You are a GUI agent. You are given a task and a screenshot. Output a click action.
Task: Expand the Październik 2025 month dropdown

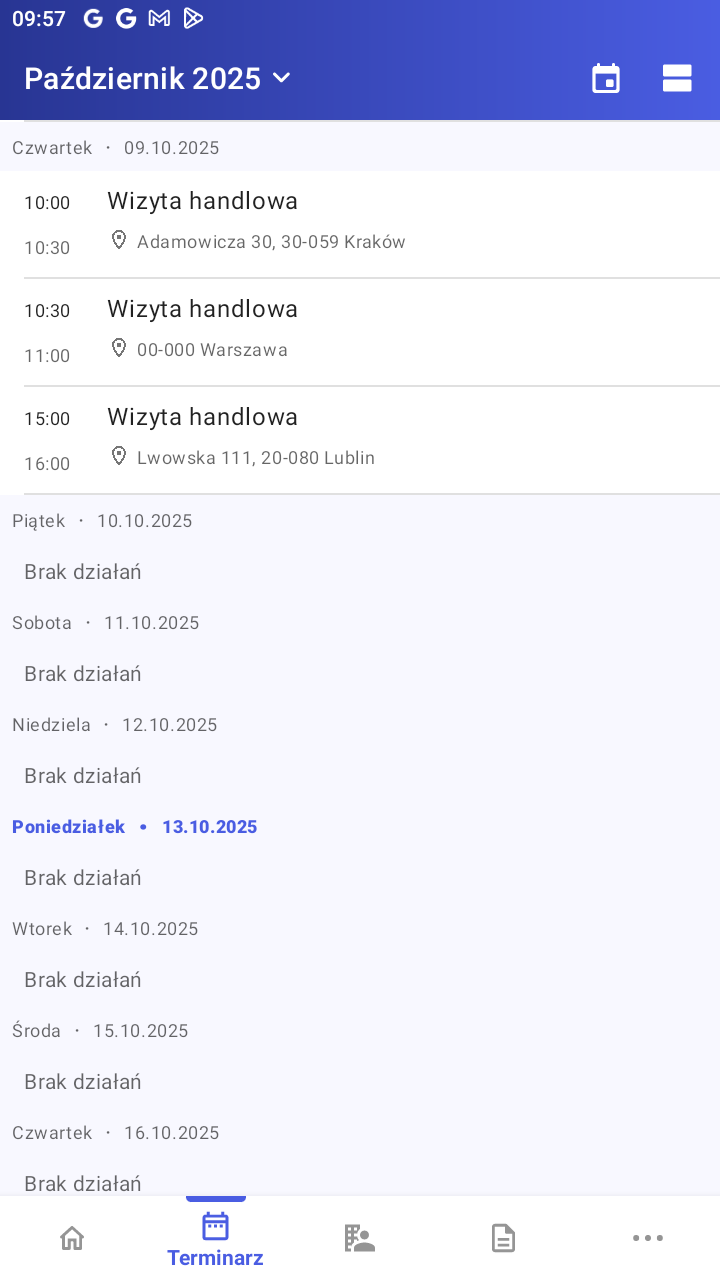pyautogui.click(x=157, y=78)
